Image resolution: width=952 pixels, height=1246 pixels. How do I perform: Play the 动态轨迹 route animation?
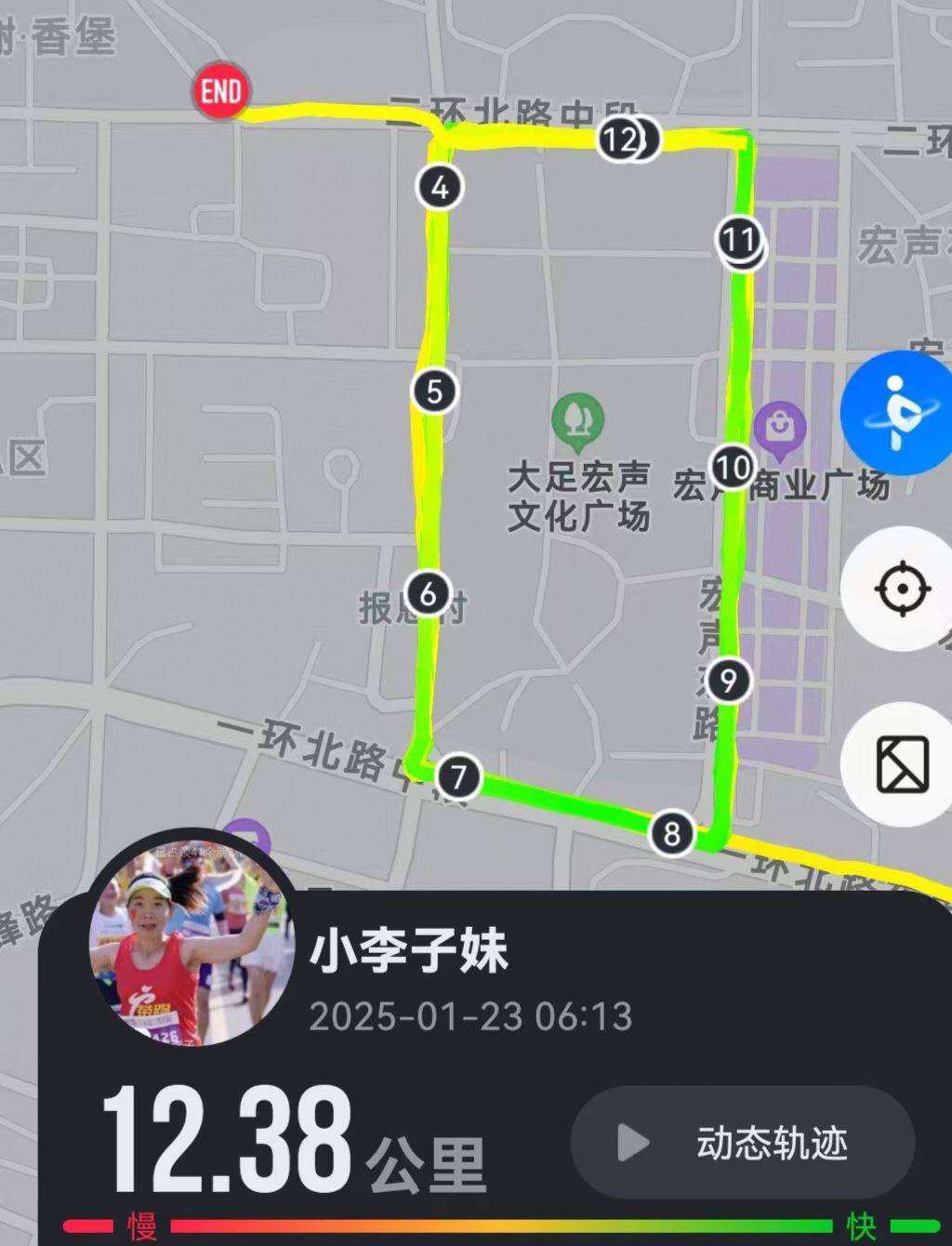point(742,1143)
